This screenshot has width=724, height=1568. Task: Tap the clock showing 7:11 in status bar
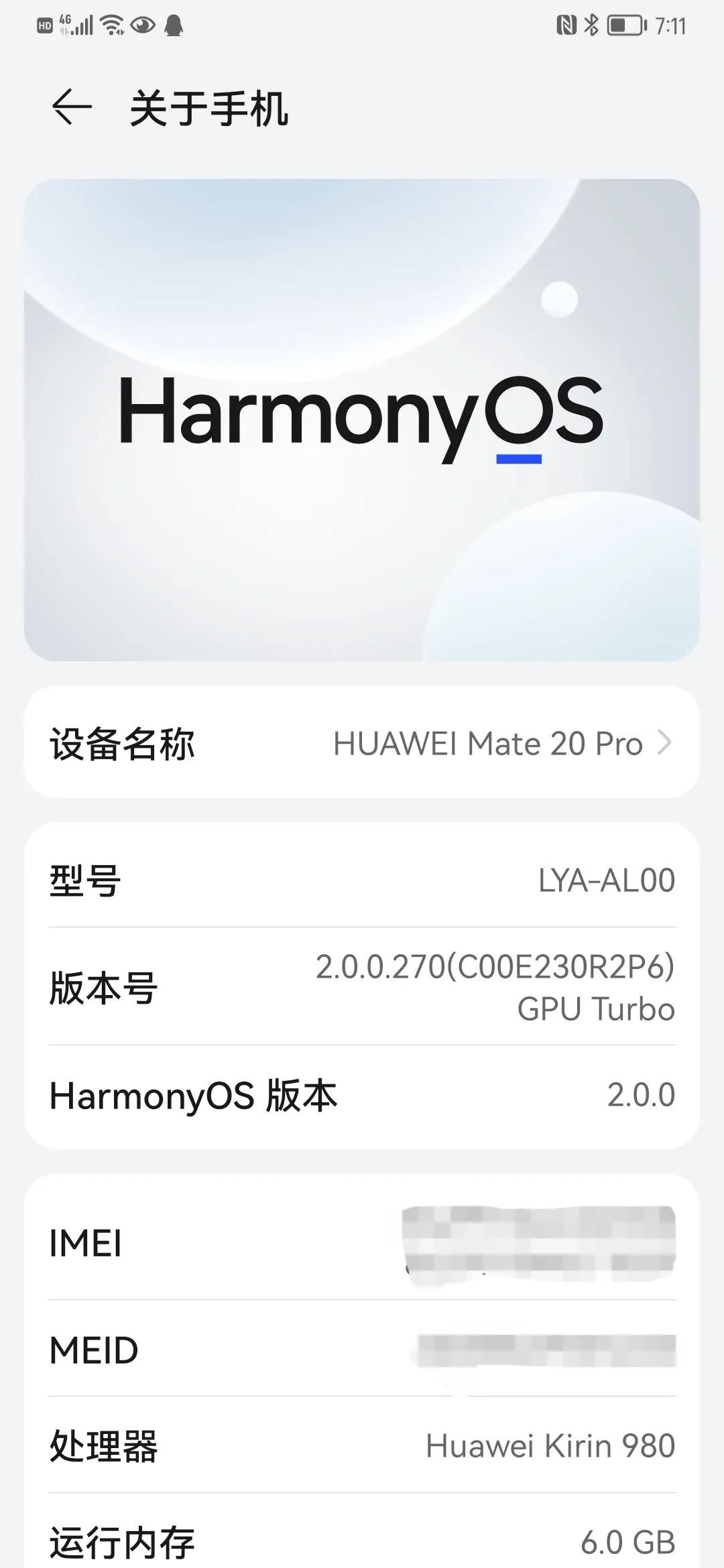point(671,24)
